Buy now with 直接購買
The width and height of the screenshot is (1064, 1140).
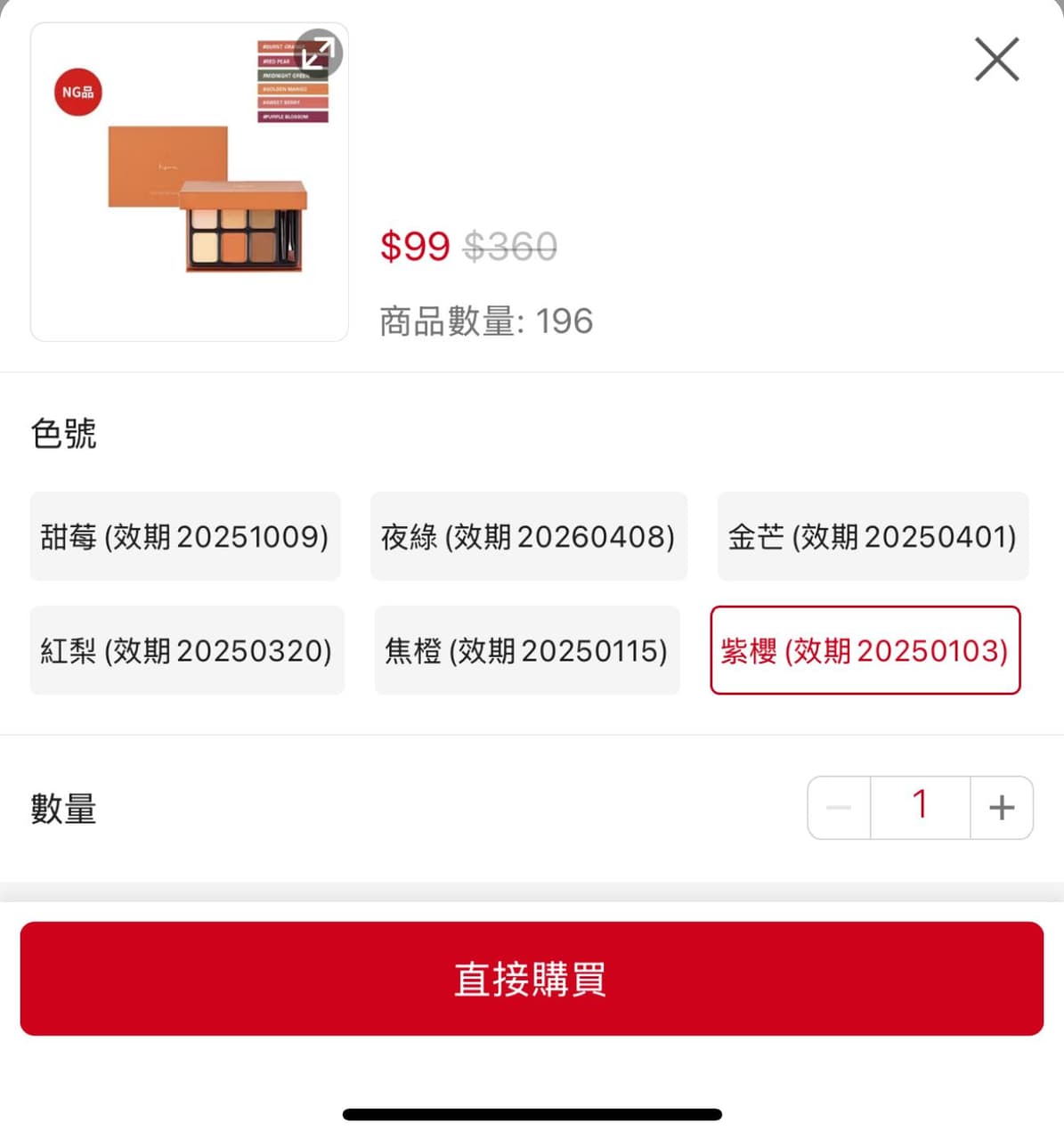click(532, 979)
